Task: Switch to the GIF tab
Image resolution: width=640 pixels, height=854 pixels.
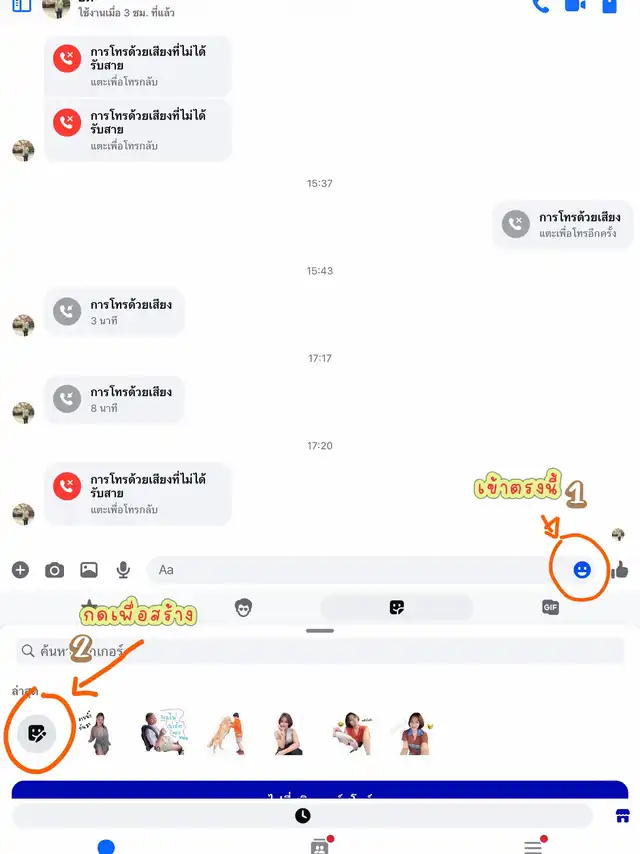Action: (550, 607)
